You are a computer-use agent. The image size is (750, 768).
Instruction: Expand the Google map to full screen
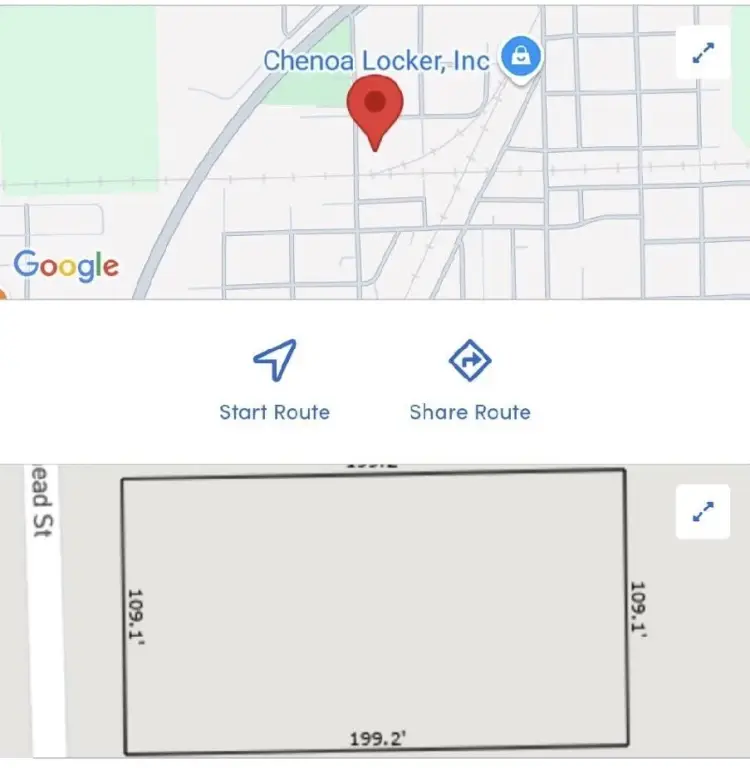(703, 52)
